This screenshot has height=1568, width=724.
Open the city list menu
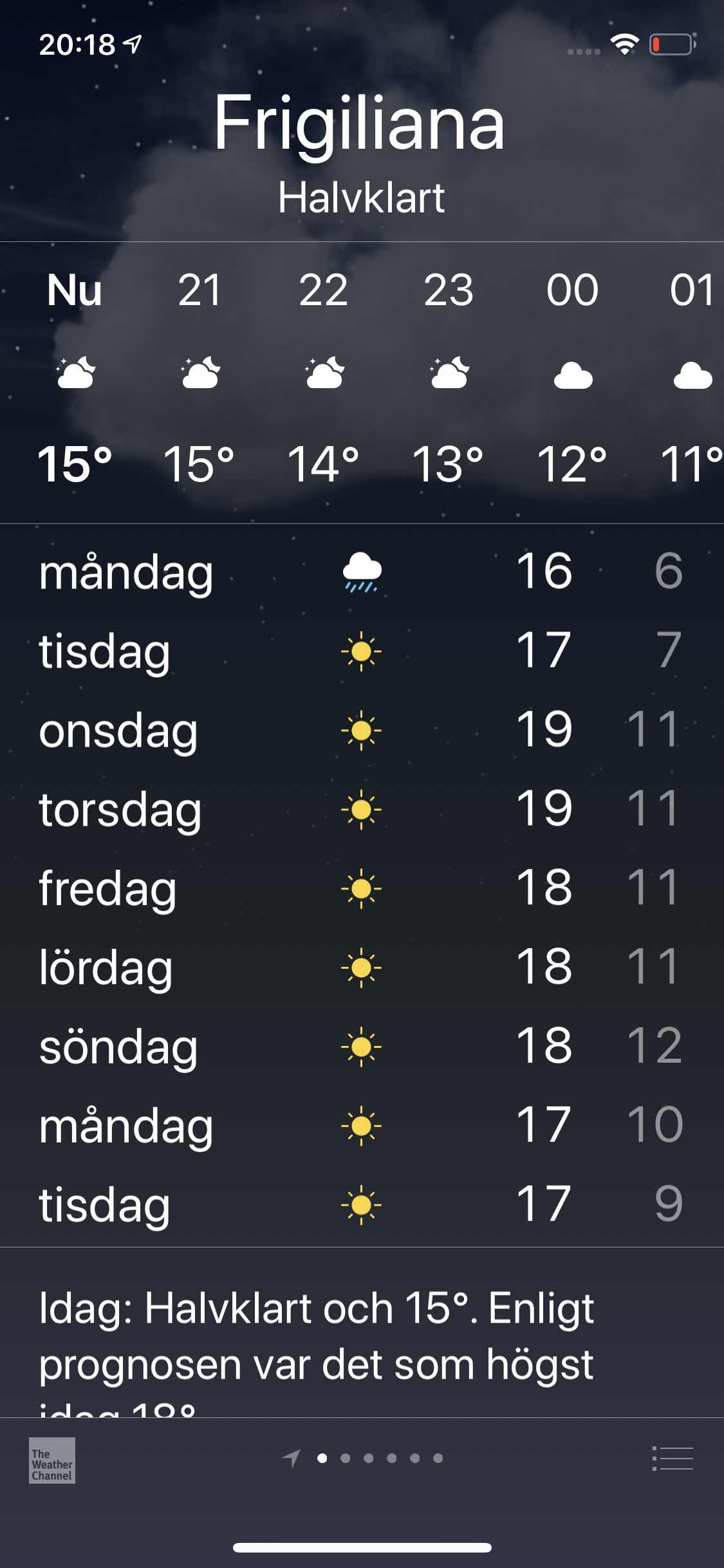[673, 1459]
